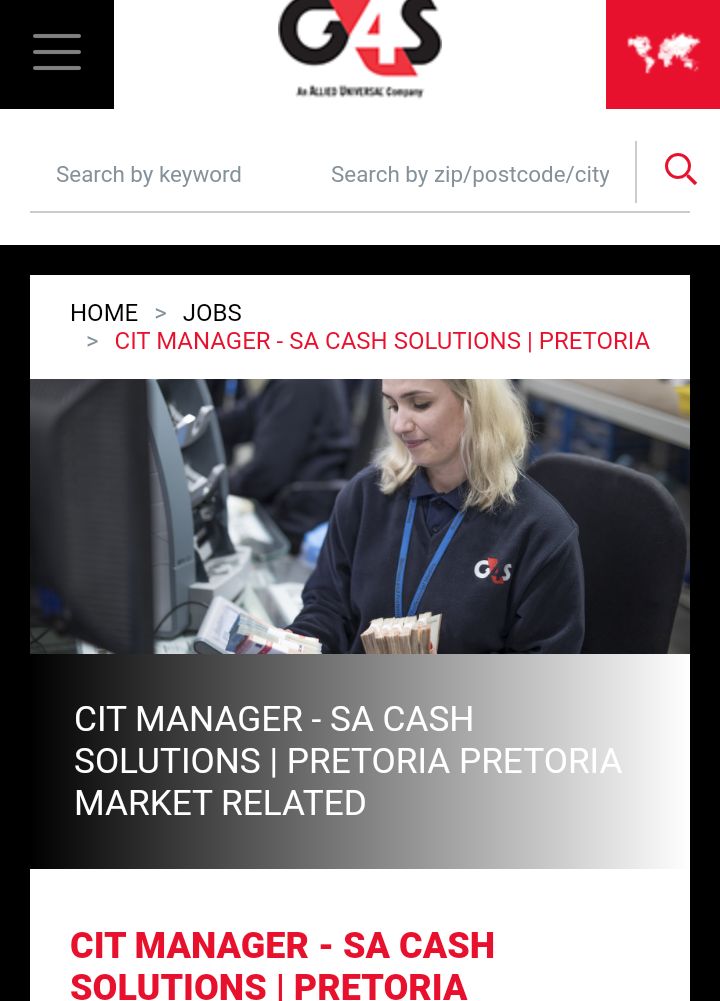Open the world map region selector
This screenshot has width=720, height=1001.
click(662, 53)
